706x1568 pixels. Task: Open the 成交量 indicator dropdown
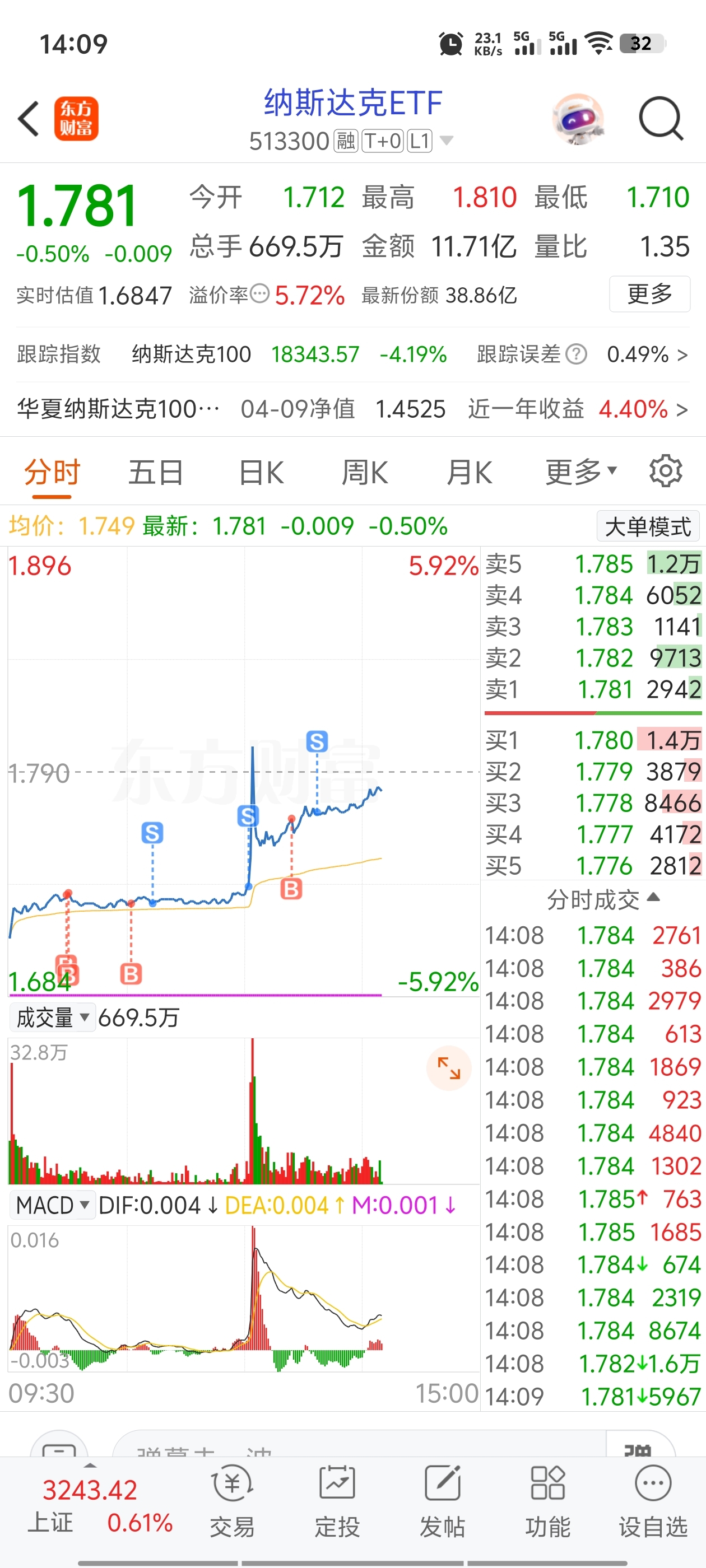pyautogui.click(x=51, y=1016)
